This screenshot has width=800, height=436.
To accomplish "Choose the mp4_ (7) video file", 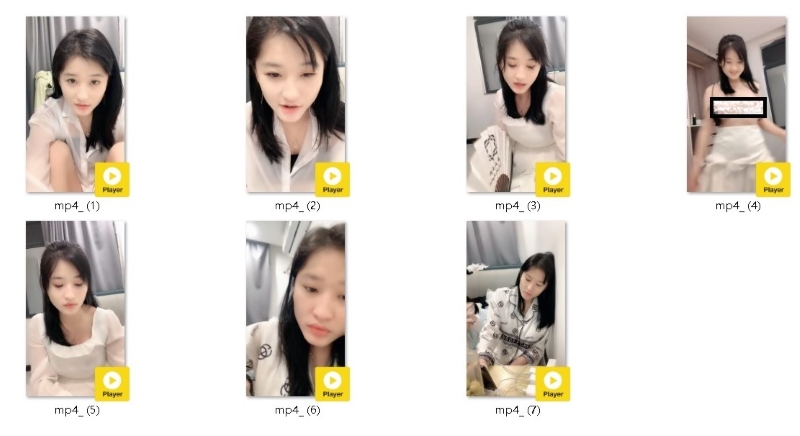I will 516,309.
